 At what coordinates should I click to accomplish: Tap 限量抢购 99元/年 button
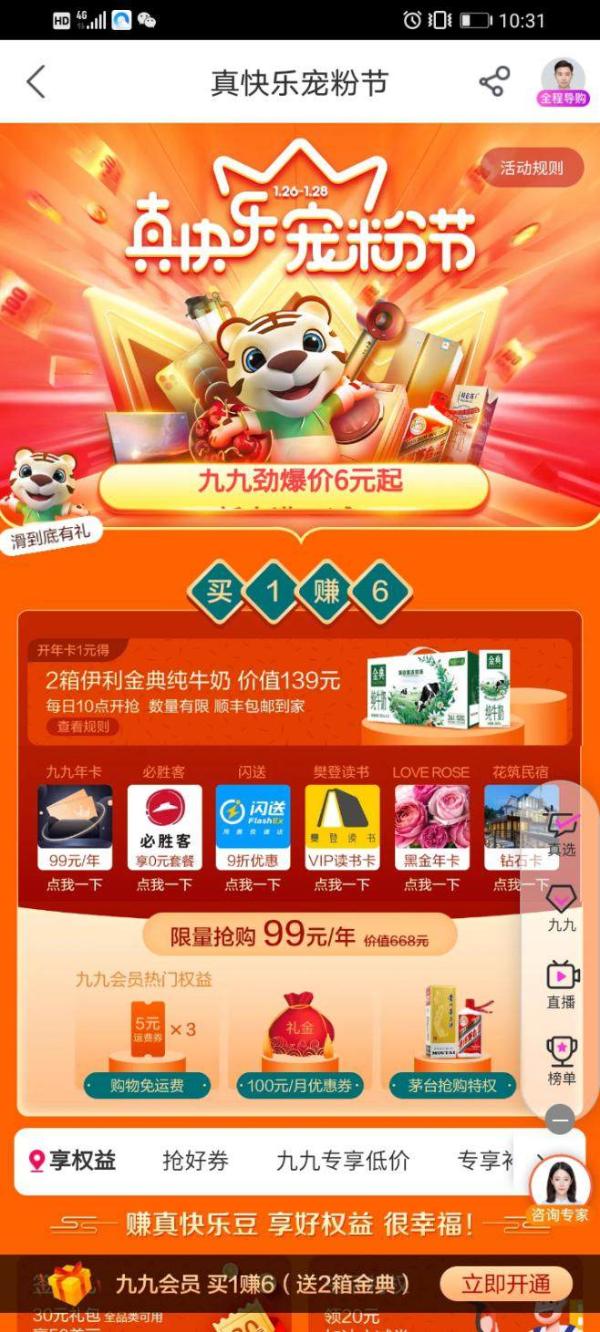(299, 936)
